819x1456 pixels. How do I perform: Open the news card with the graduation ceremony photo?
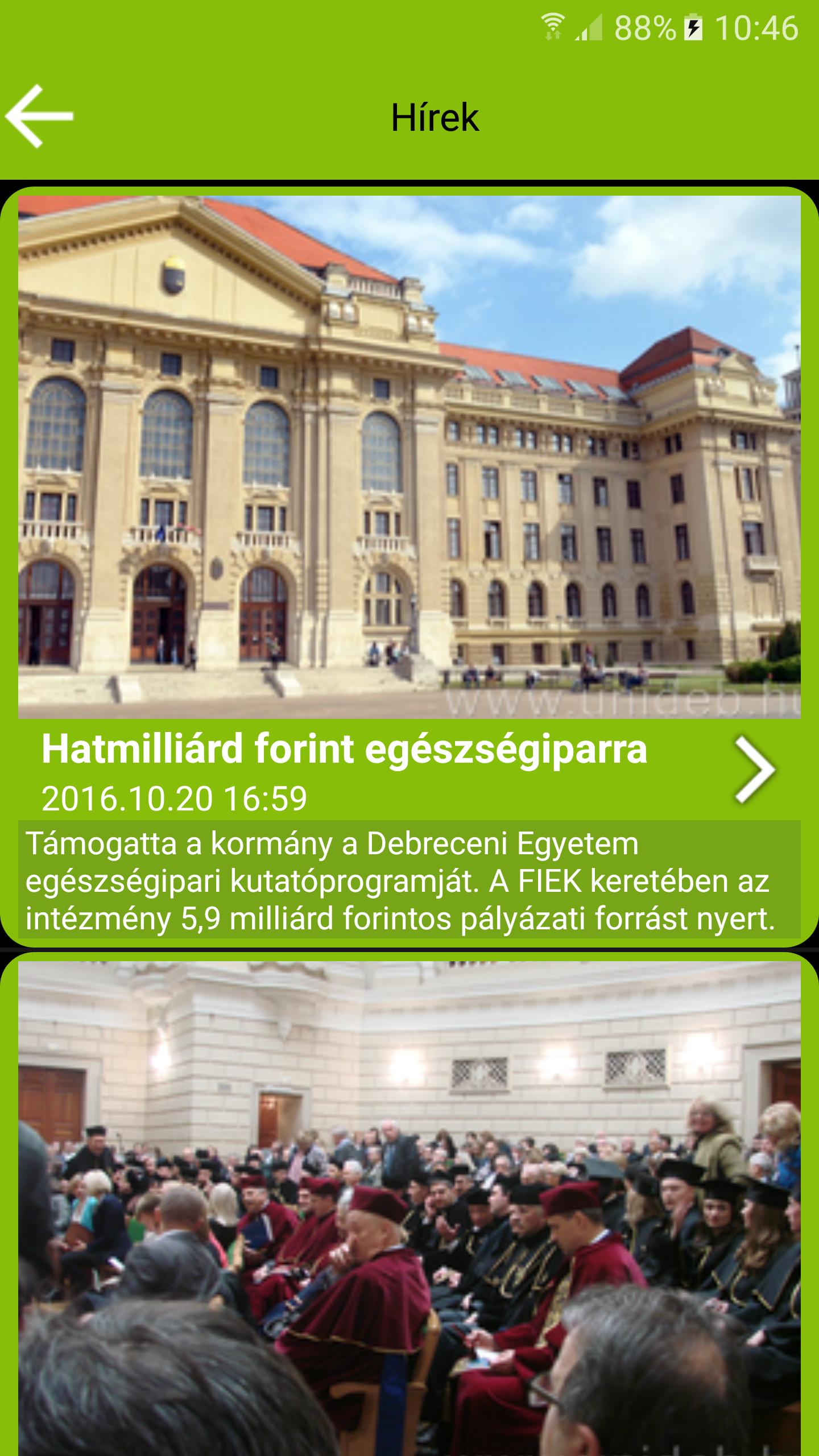[409, 1206]
